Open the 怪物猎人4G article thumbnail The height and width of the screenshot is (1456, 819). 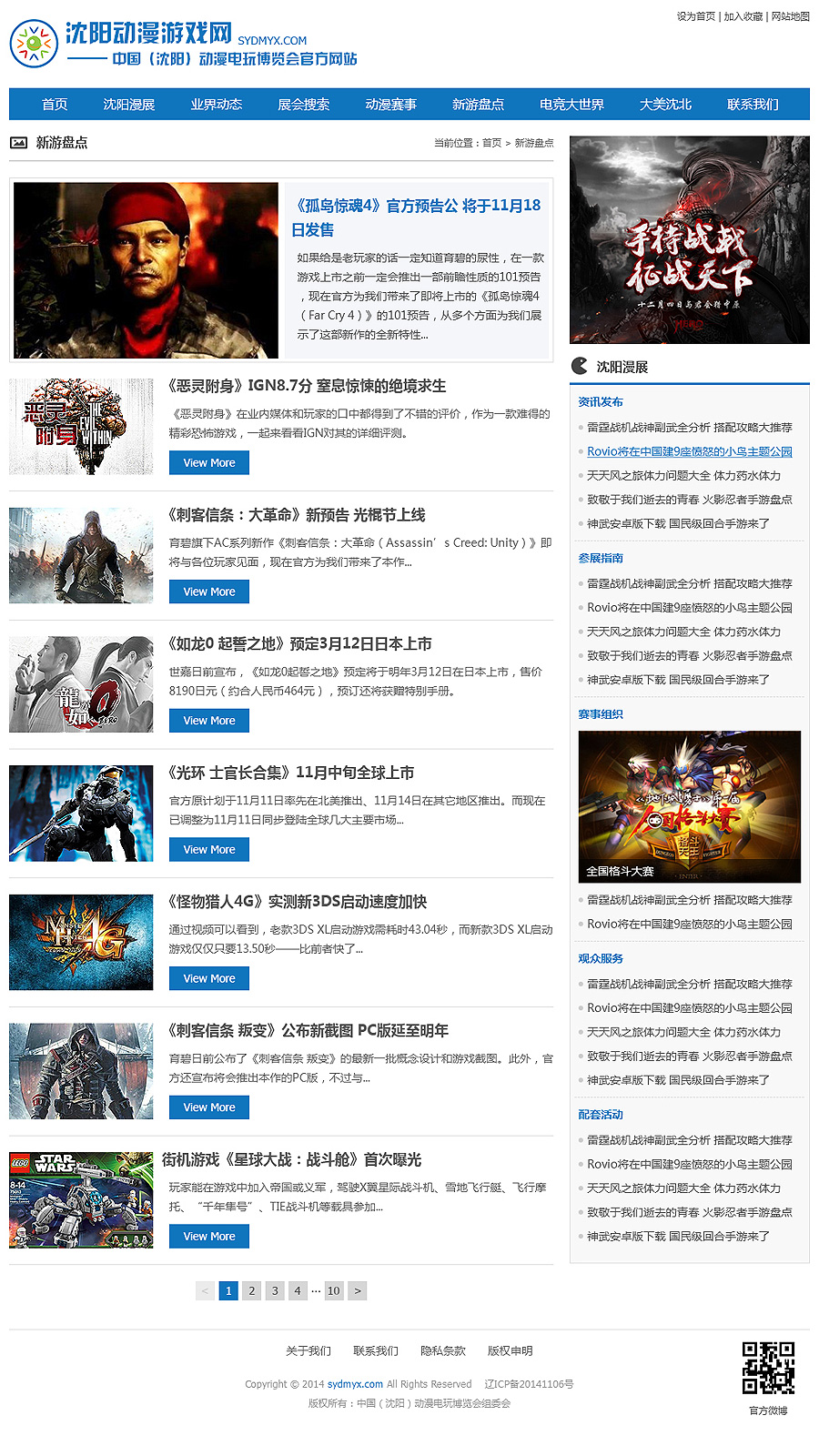tap(81, 942)
